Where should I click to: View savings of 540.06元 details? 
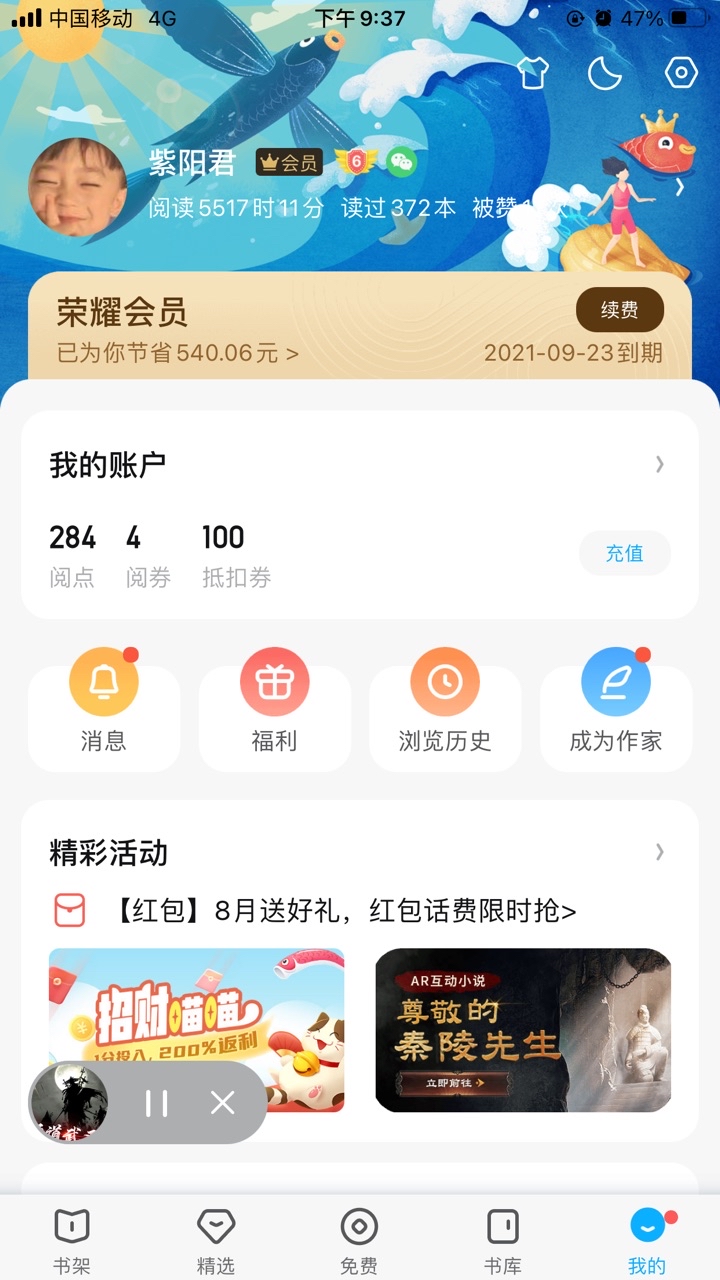point(178,353)
